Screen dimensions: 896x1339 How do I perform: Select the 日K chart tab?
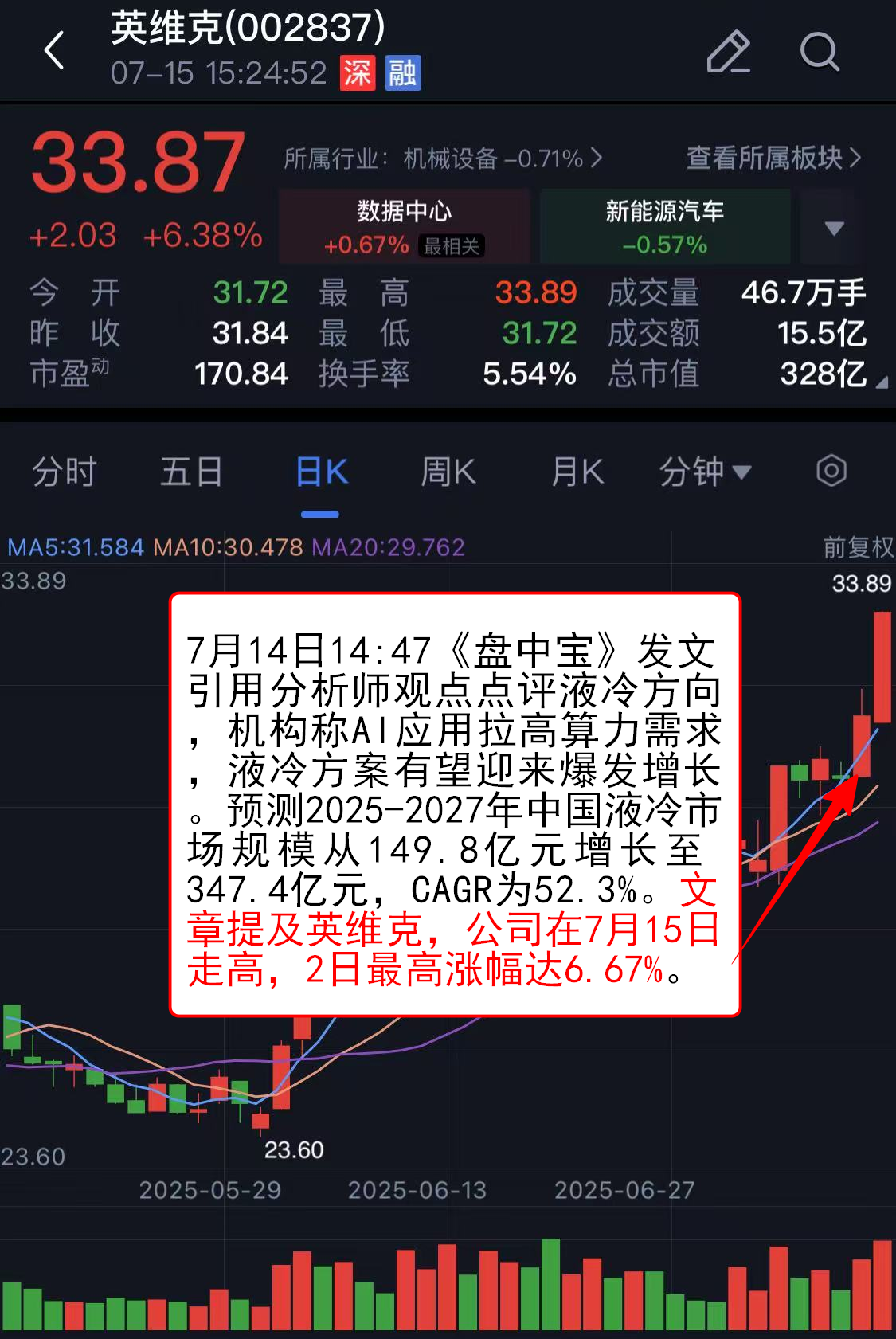pyautogui.click(x=321, y=472)
